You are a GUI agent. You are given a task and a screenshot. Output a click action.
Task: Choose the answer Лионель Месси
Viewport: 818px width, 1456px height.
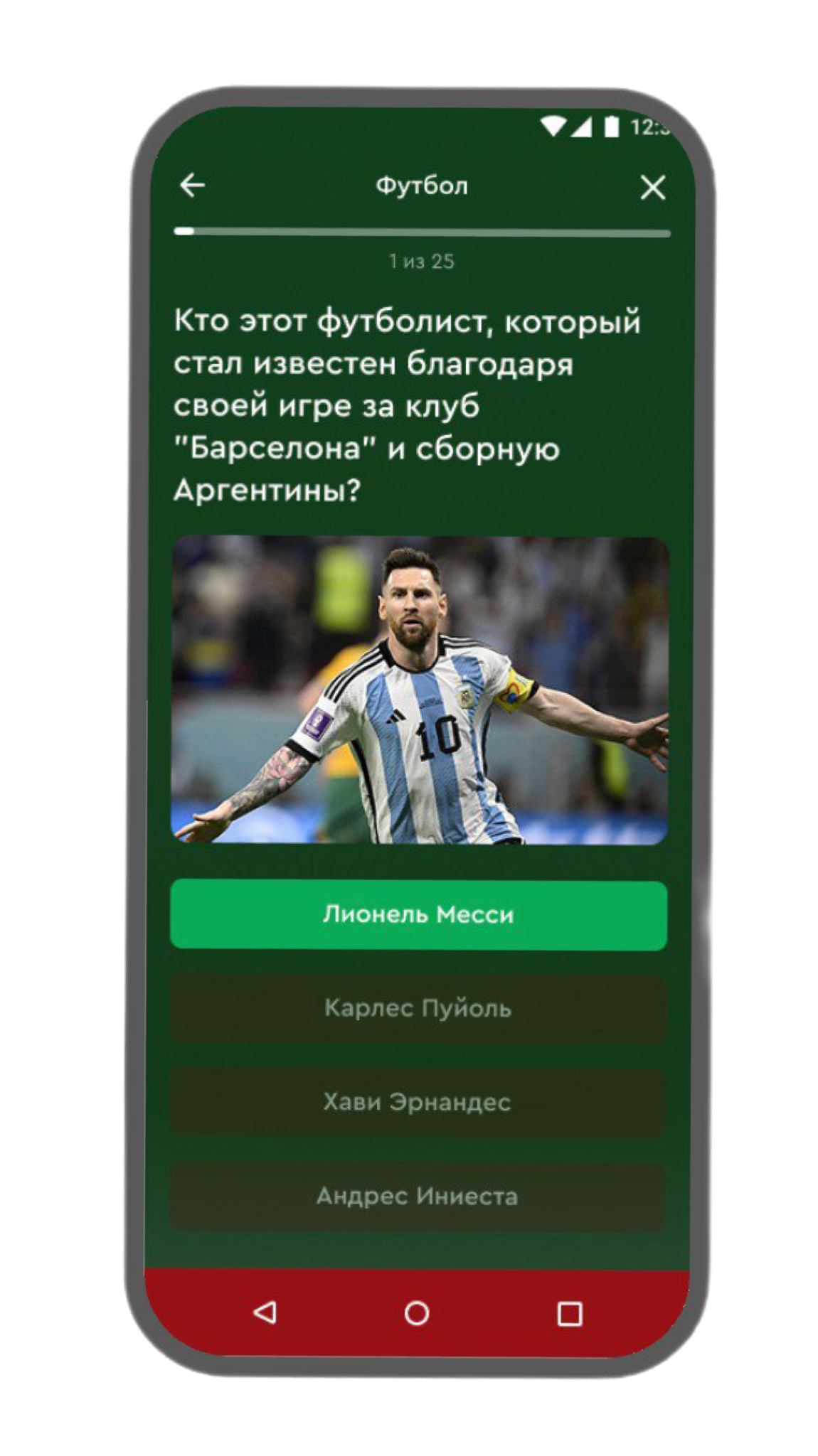coord(418,915)
